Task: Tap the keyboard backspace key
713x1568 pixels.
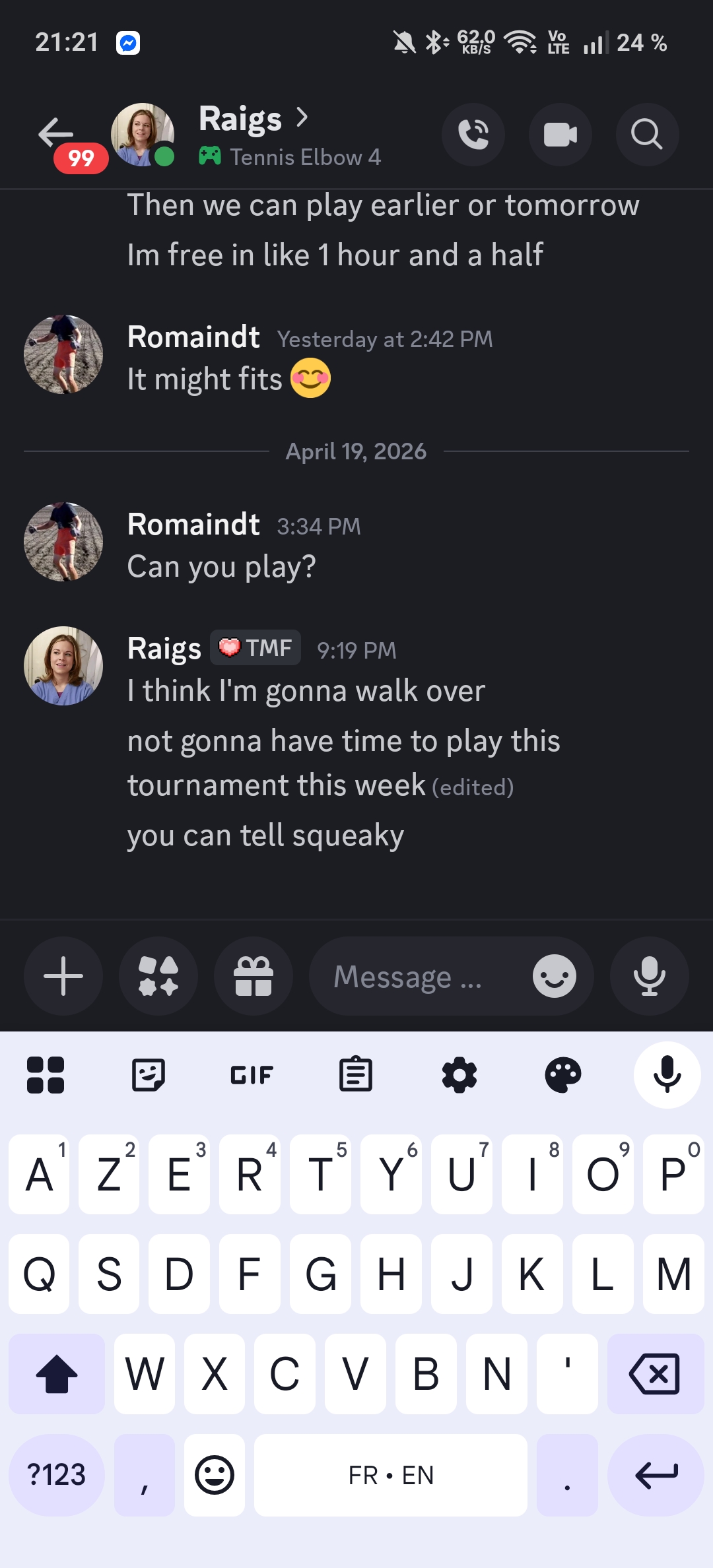Action: (655, 1374)
